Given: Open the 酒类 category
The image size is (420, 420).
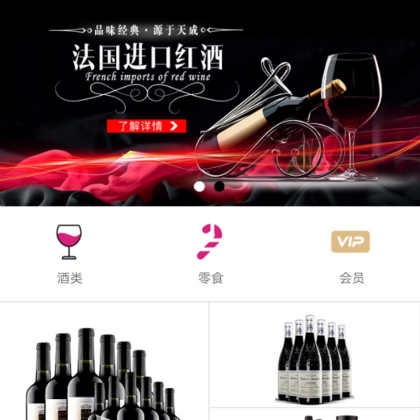Looking at the screenshot, I should click(x=69, y=254).
